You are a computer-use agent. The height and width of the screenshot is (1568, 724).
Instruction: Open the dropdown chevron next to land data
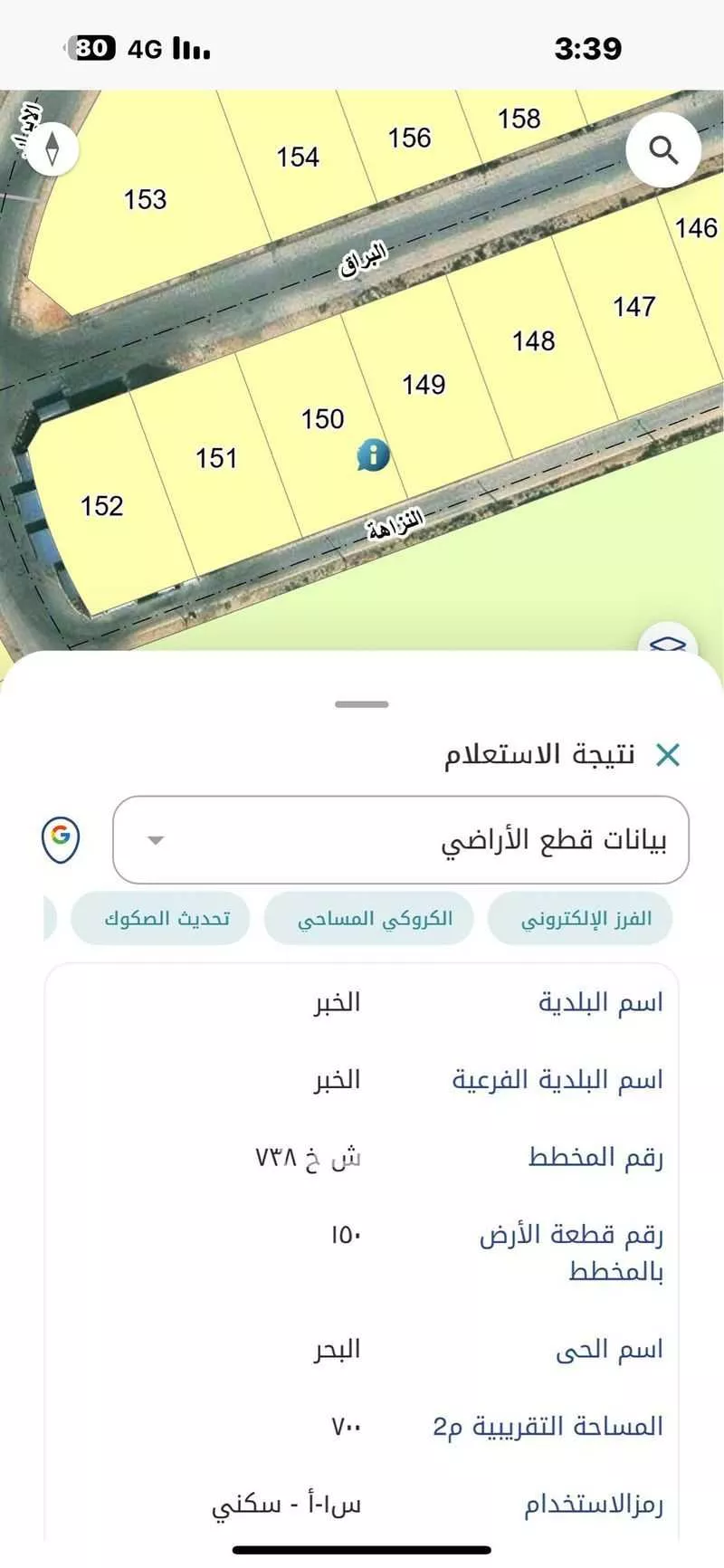coord(156,841)
